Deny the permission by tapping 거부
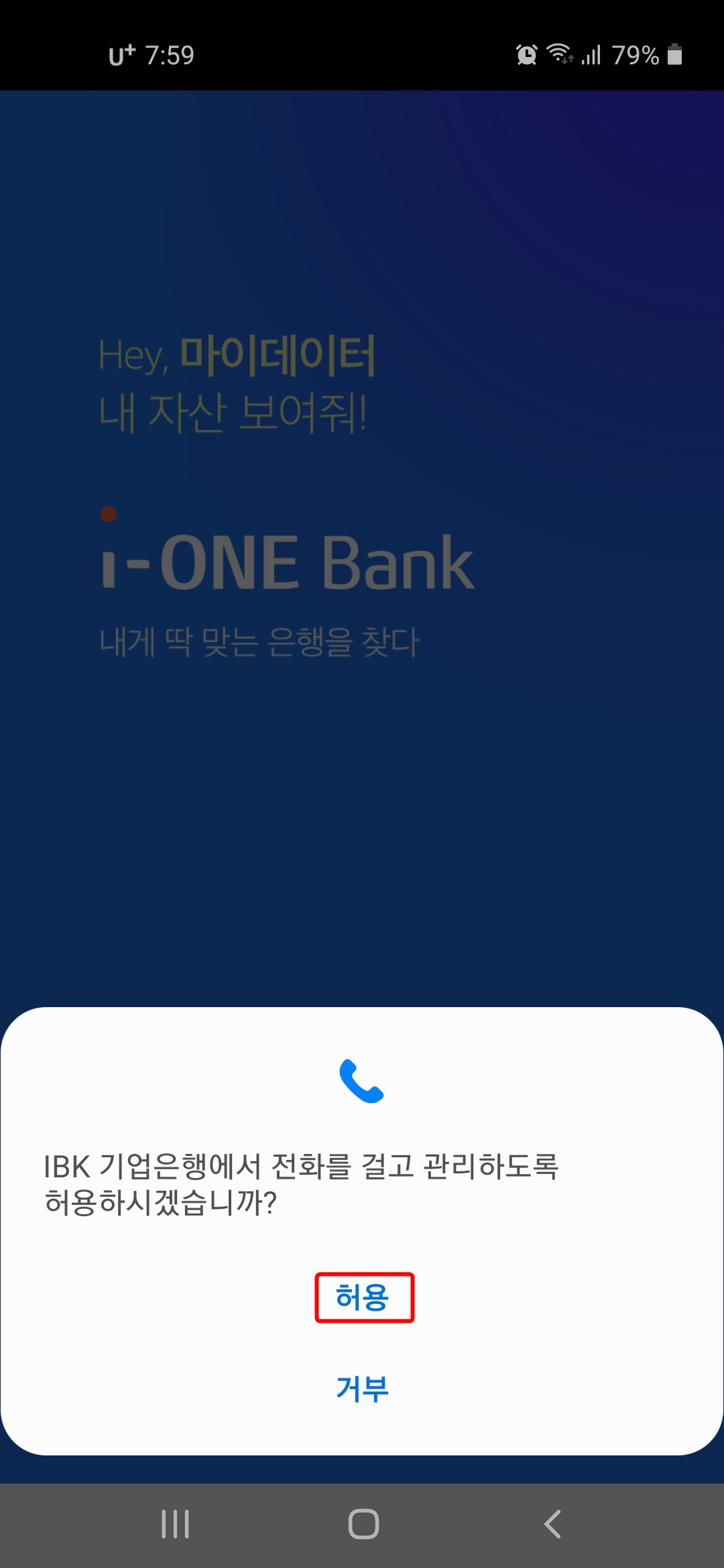This screenshot has width=724, height=1568. 363,1388
